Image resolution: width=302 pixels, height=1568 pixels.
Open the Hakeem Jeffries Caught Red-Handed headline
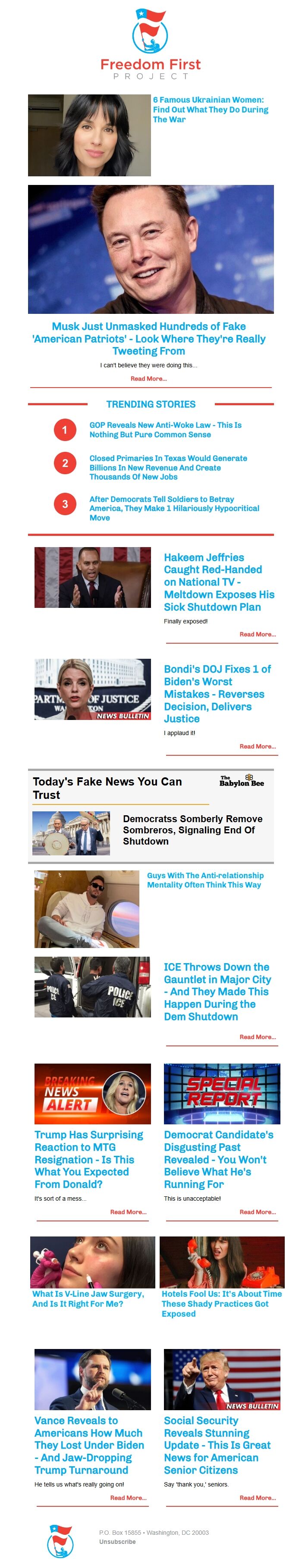[219, 582]
